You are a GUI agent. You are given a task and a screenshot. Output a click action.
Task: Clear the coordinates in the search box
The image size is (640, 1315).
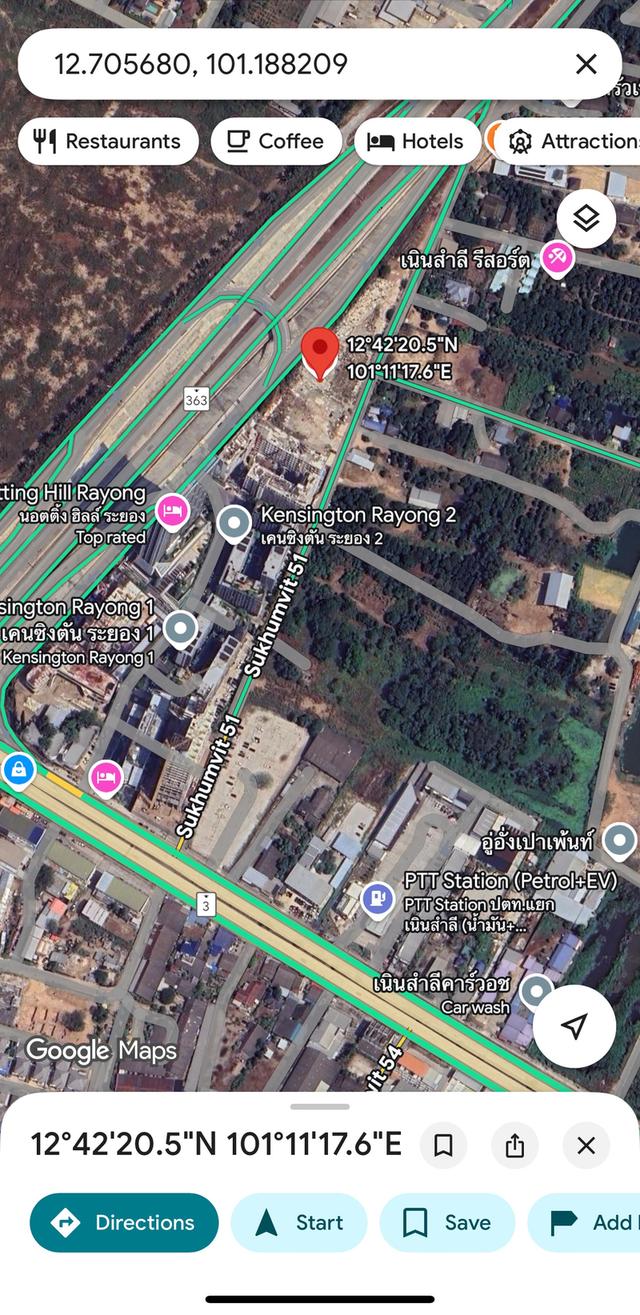point(586,64)
